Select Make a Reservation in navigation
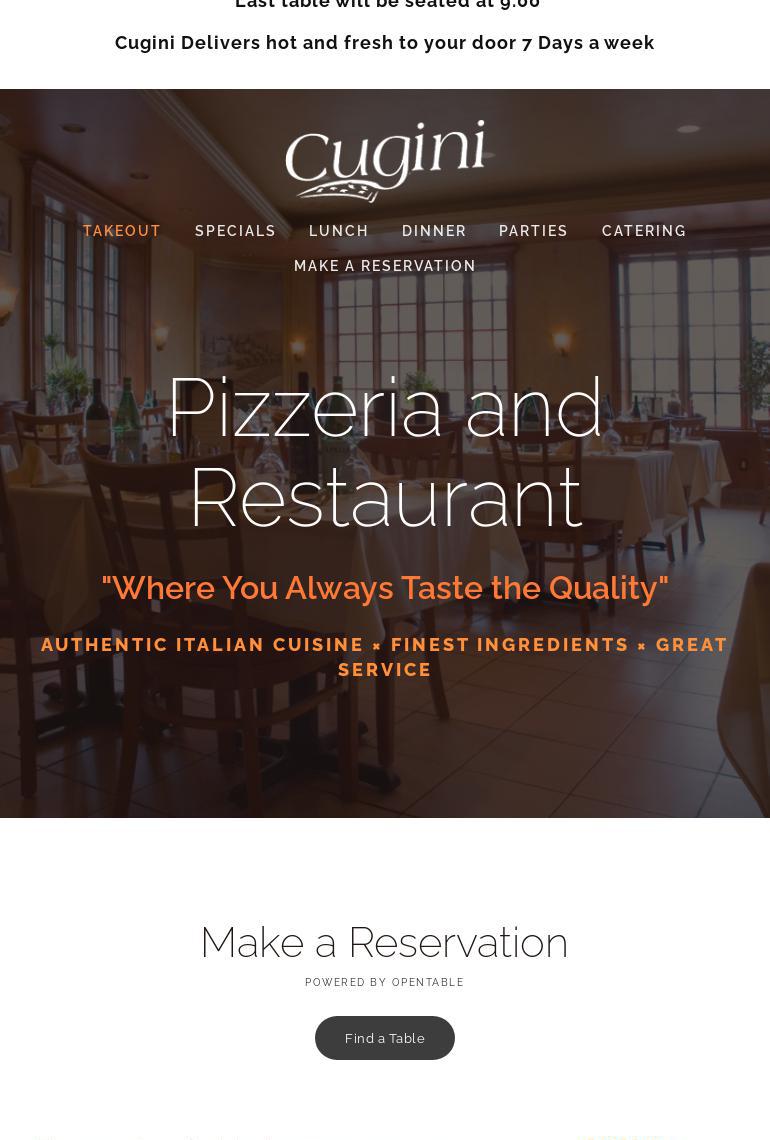 click(385, 266)
